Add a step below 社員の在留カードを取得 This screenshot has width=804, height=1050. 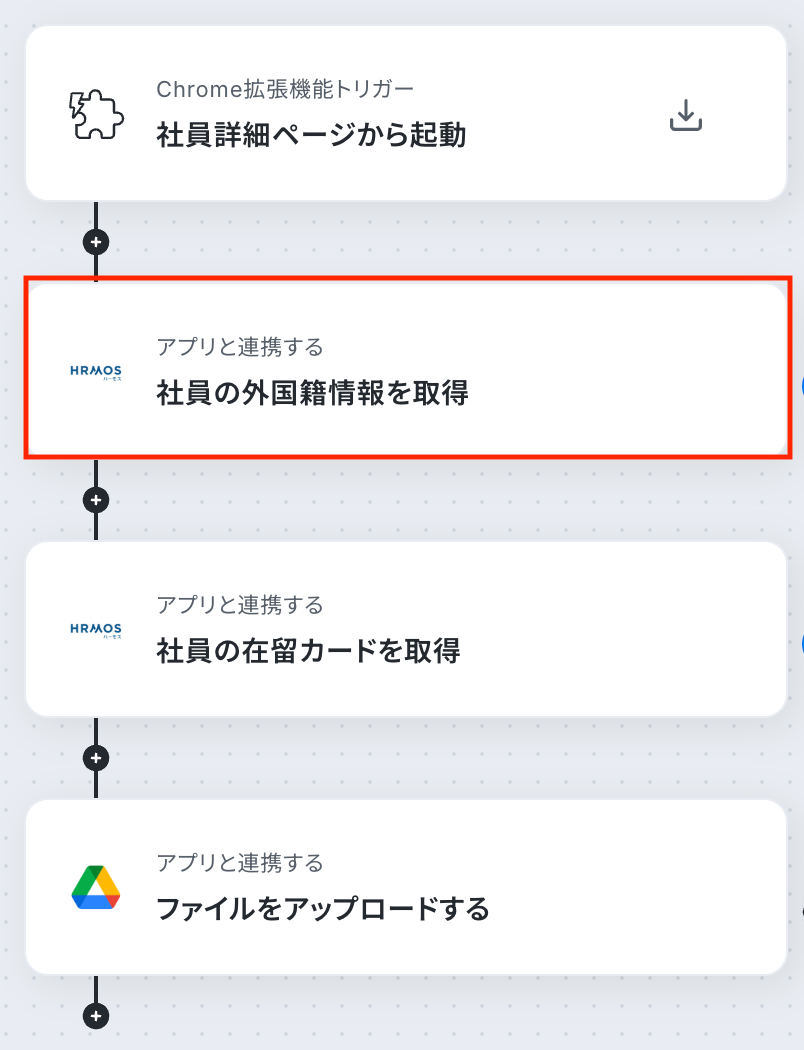click(x=96, y=758)
